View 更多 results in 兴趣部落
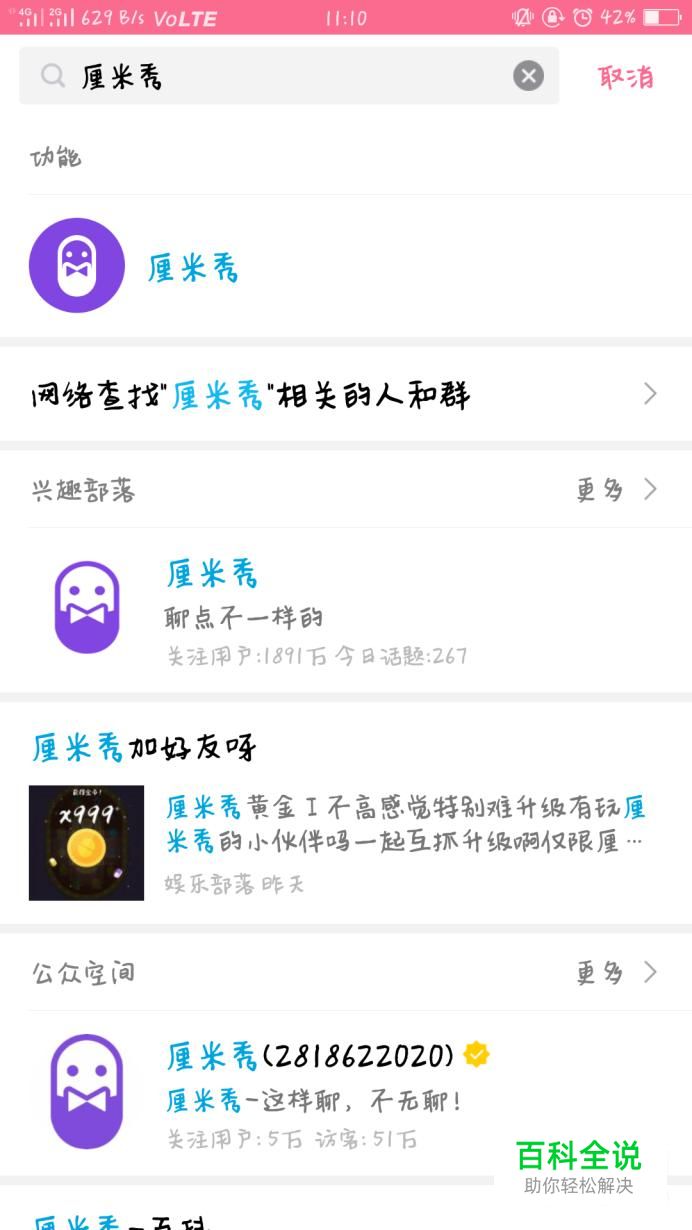This screenshot has width=692, height=1230. 615,490
